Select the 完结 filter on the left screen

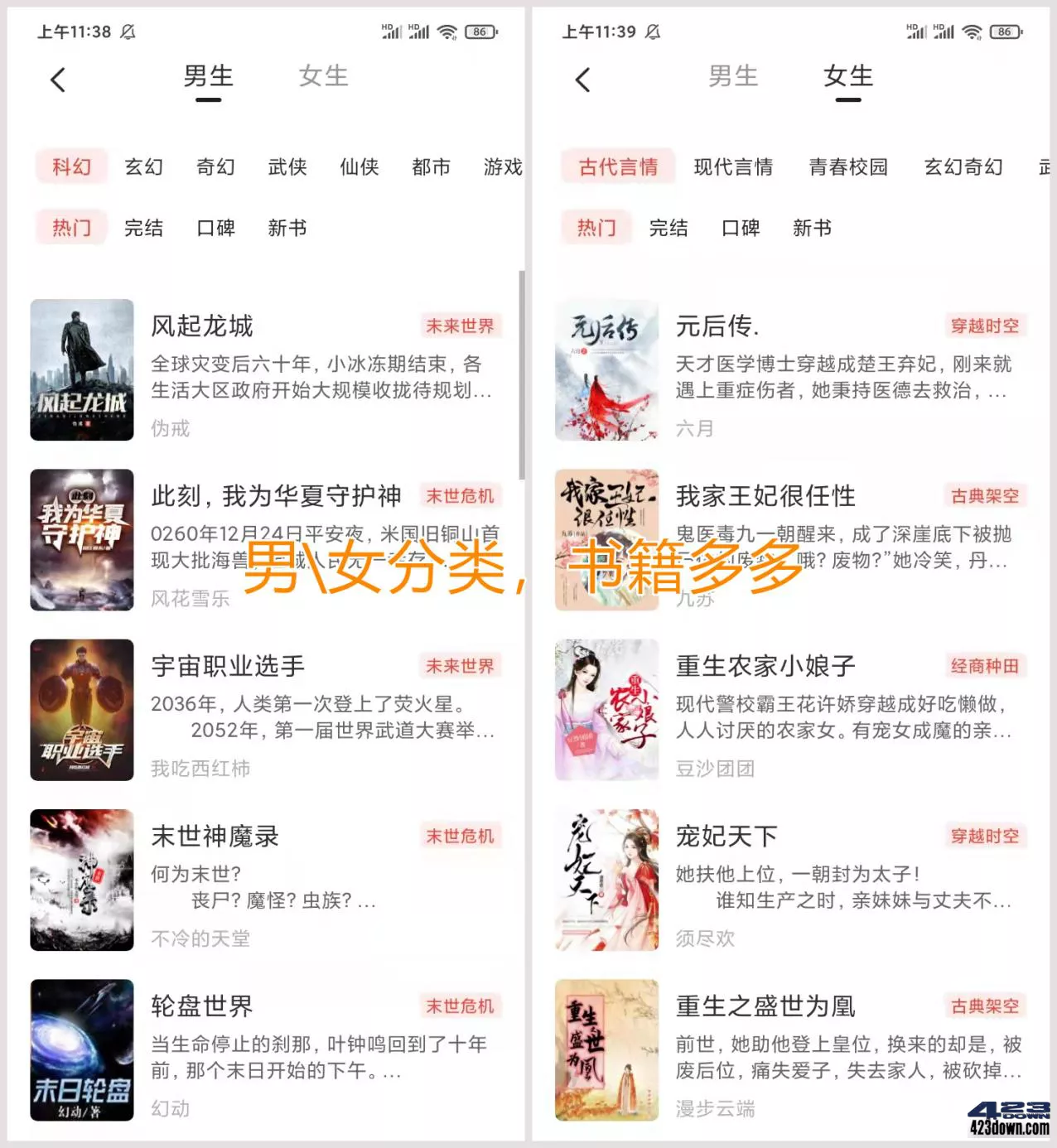pos(145,229)
